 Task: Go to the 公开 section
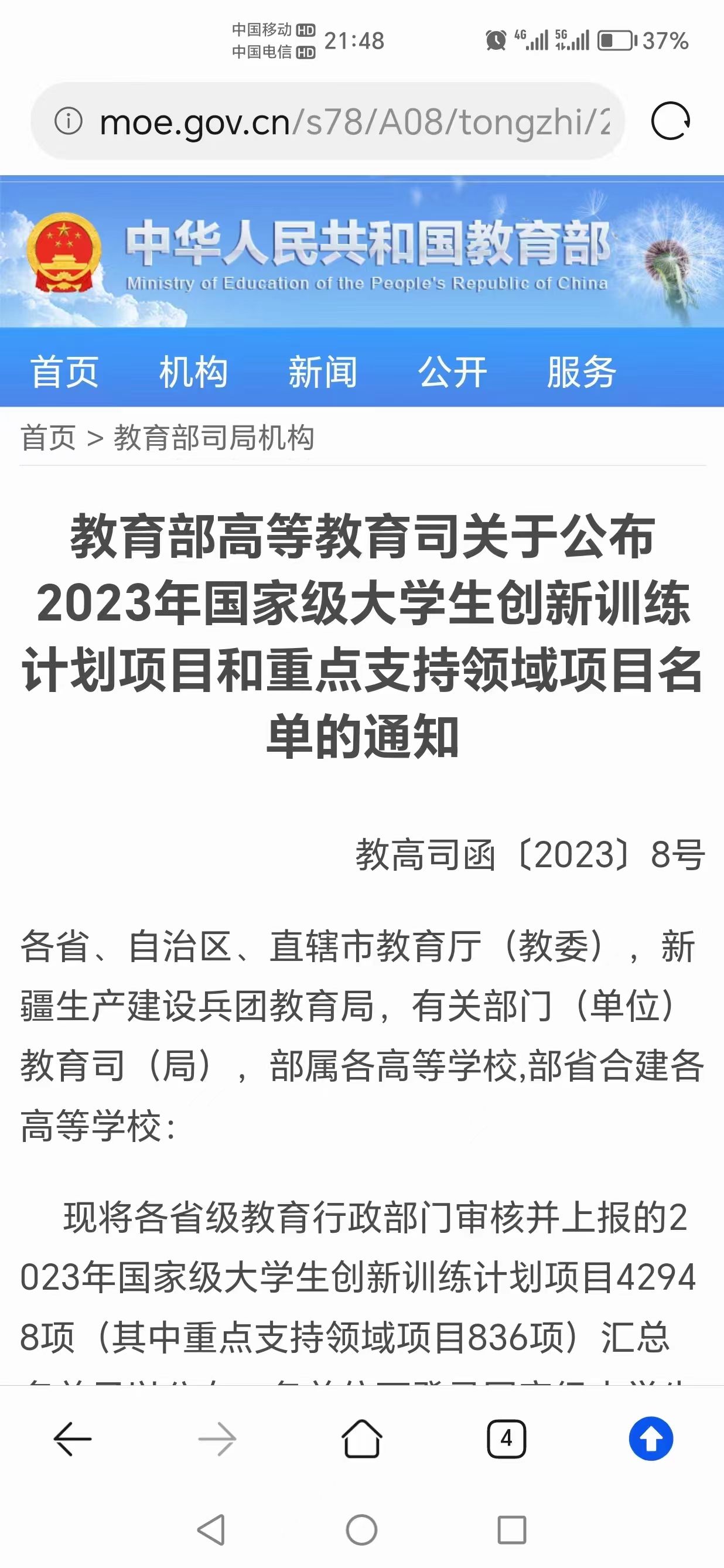point(452,371)
